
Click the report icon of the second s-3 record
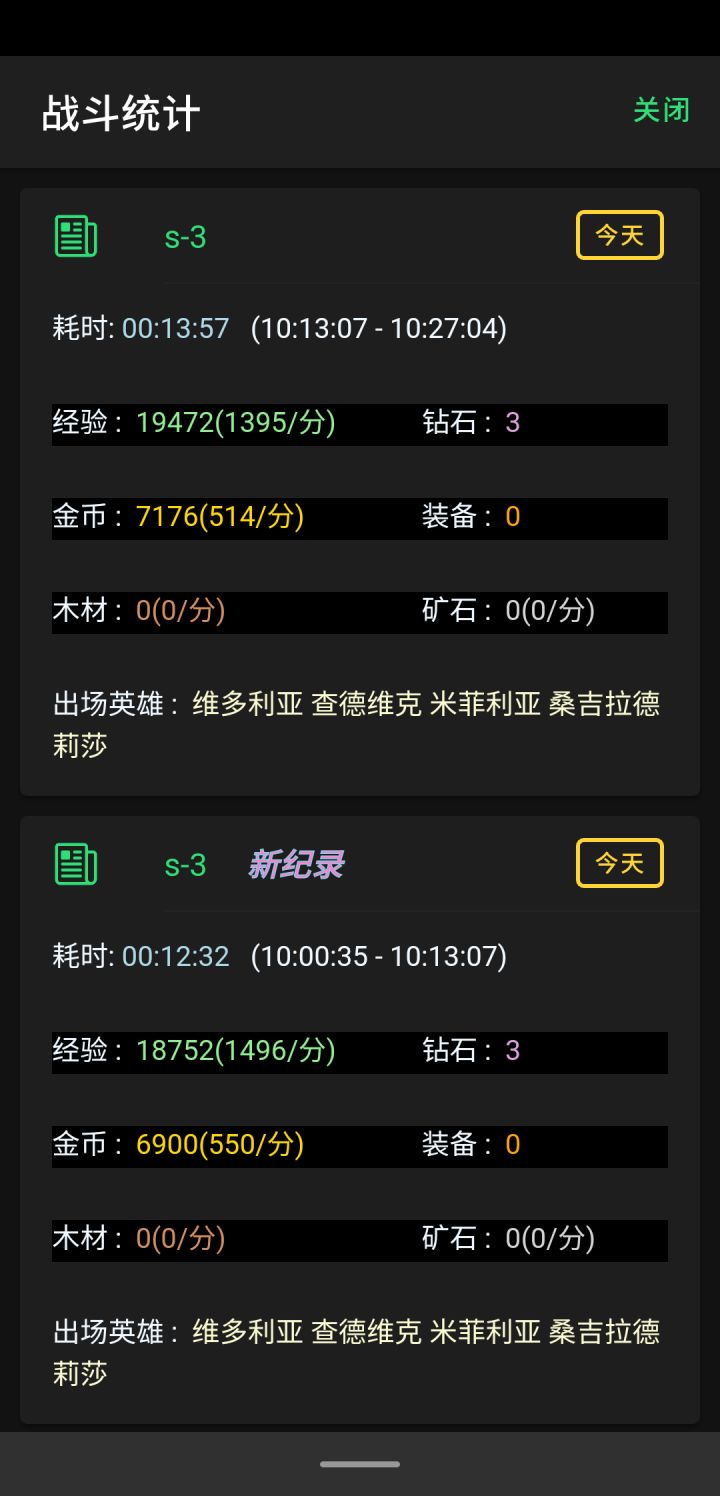pyautogui.click(x=75, y=863)
